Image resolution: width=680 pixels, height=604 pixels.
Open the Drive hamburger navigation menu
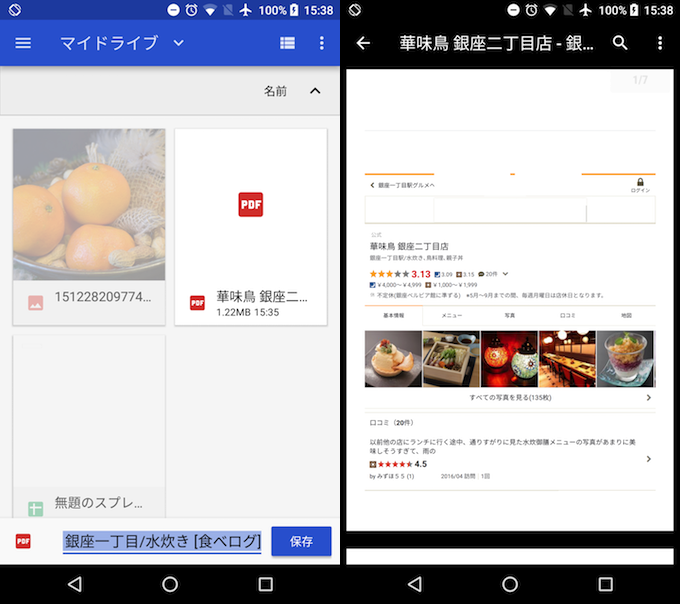pyautogui.click(x=23, y=43)
